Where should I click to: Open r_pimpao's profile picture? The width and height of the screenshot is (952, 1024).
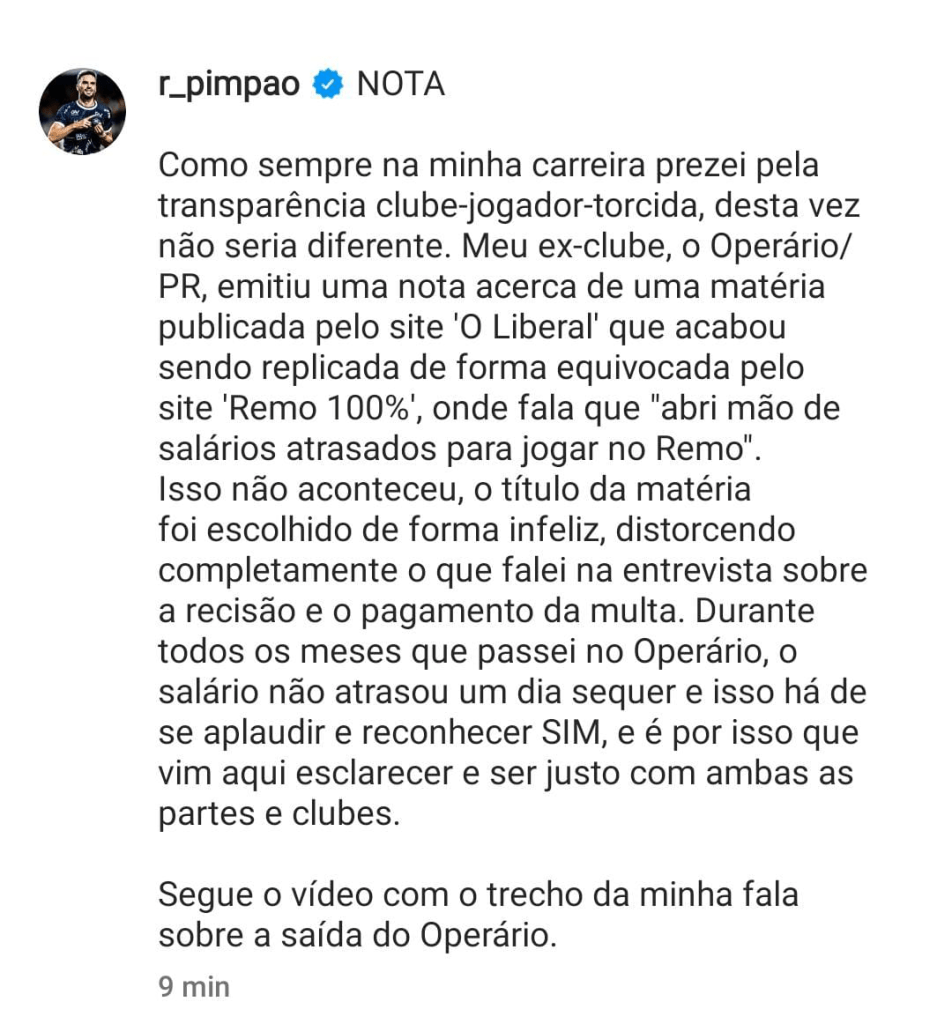click(x=82, y=111)
